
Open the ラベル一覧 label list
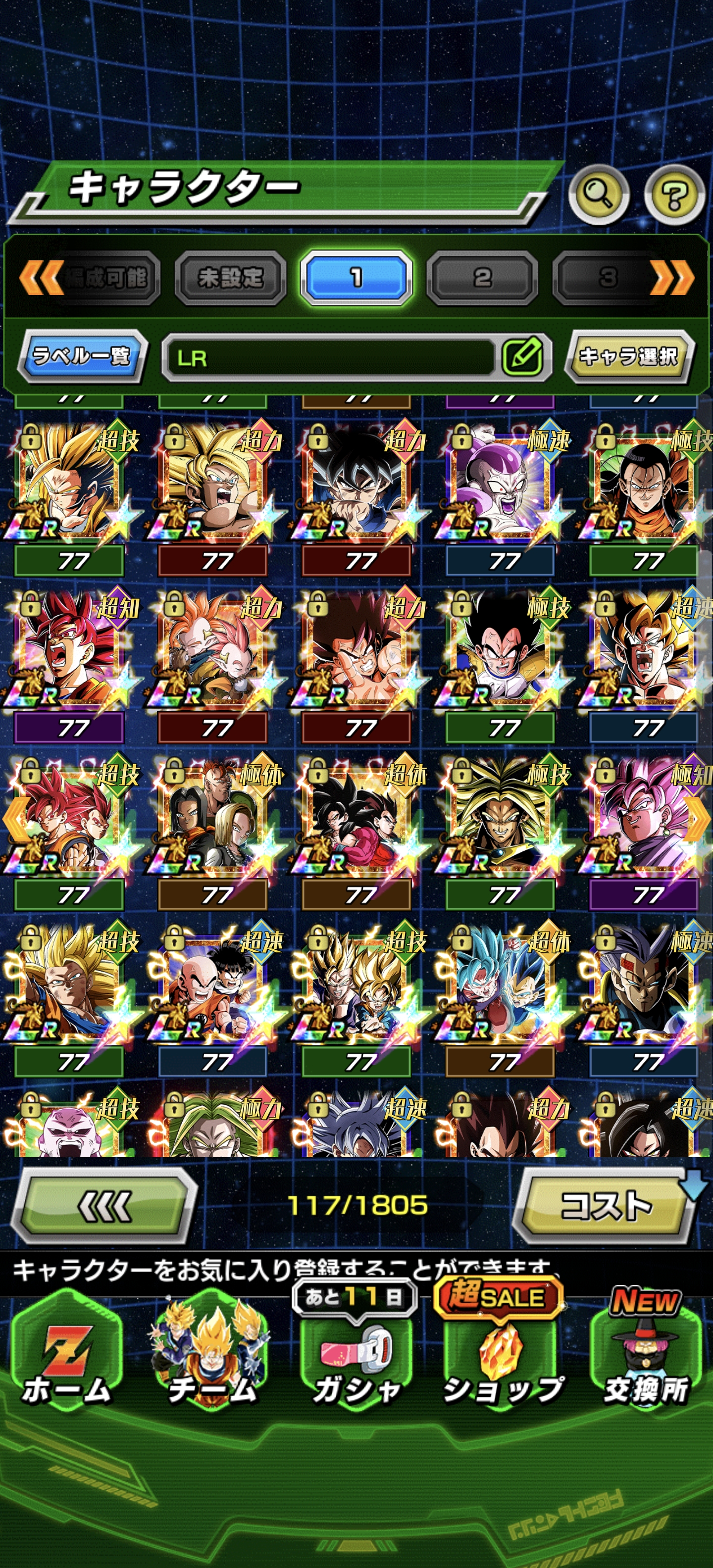click(x=82, y=355)
